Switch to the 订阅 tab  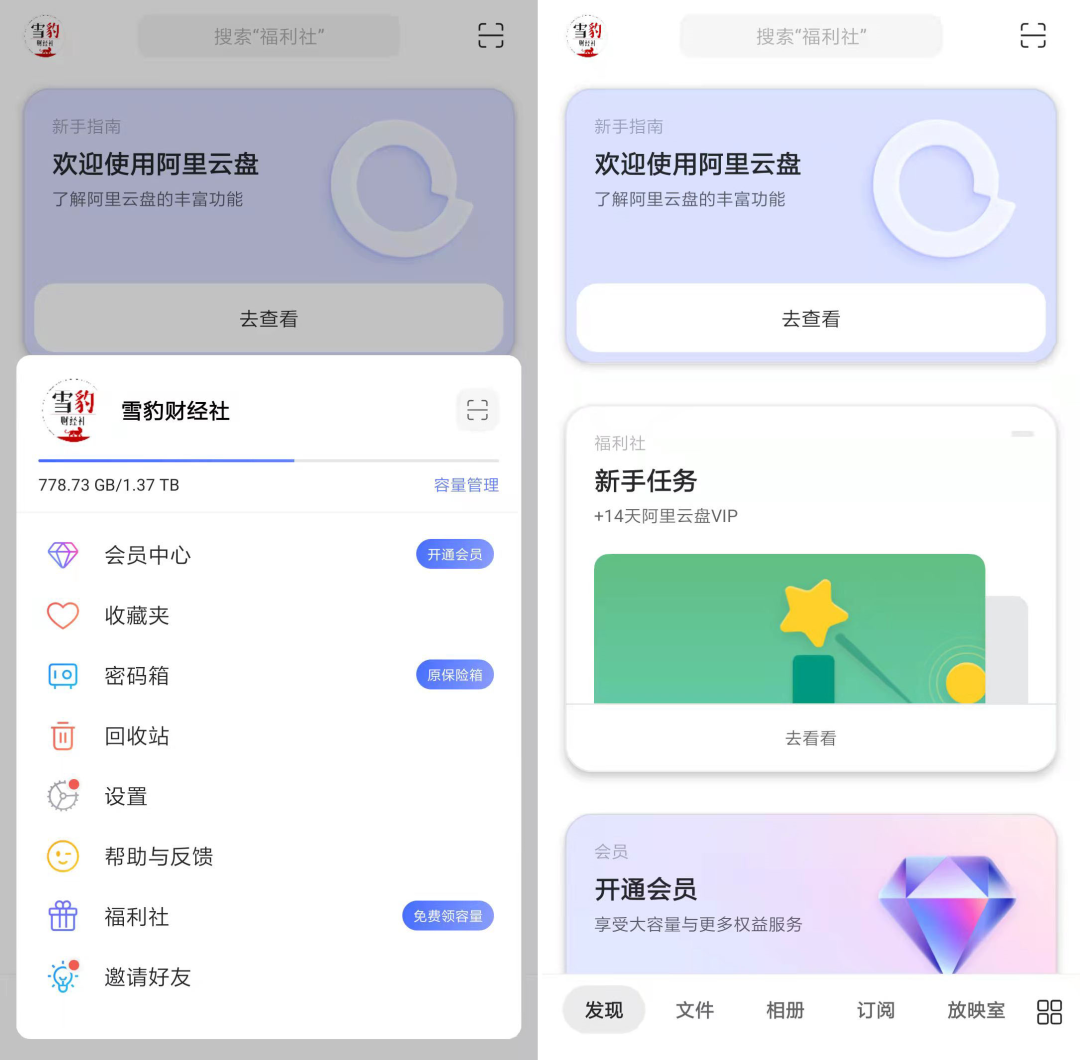click(x=875, y=1010)
